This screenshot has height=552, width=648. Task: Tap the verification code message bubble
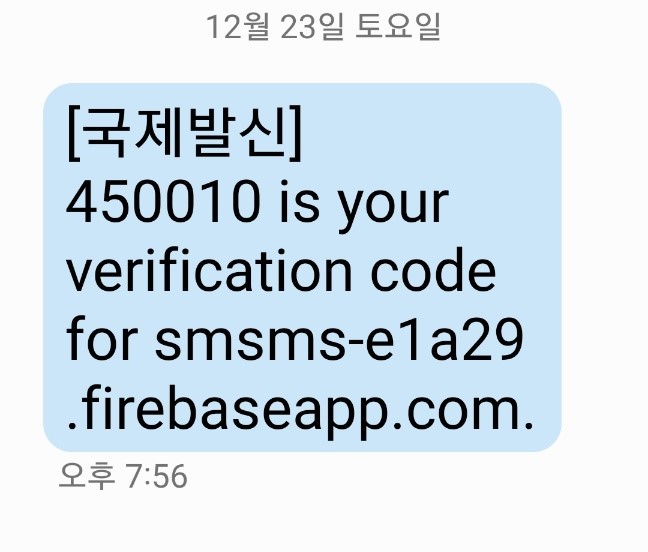(x=300, y=268)
